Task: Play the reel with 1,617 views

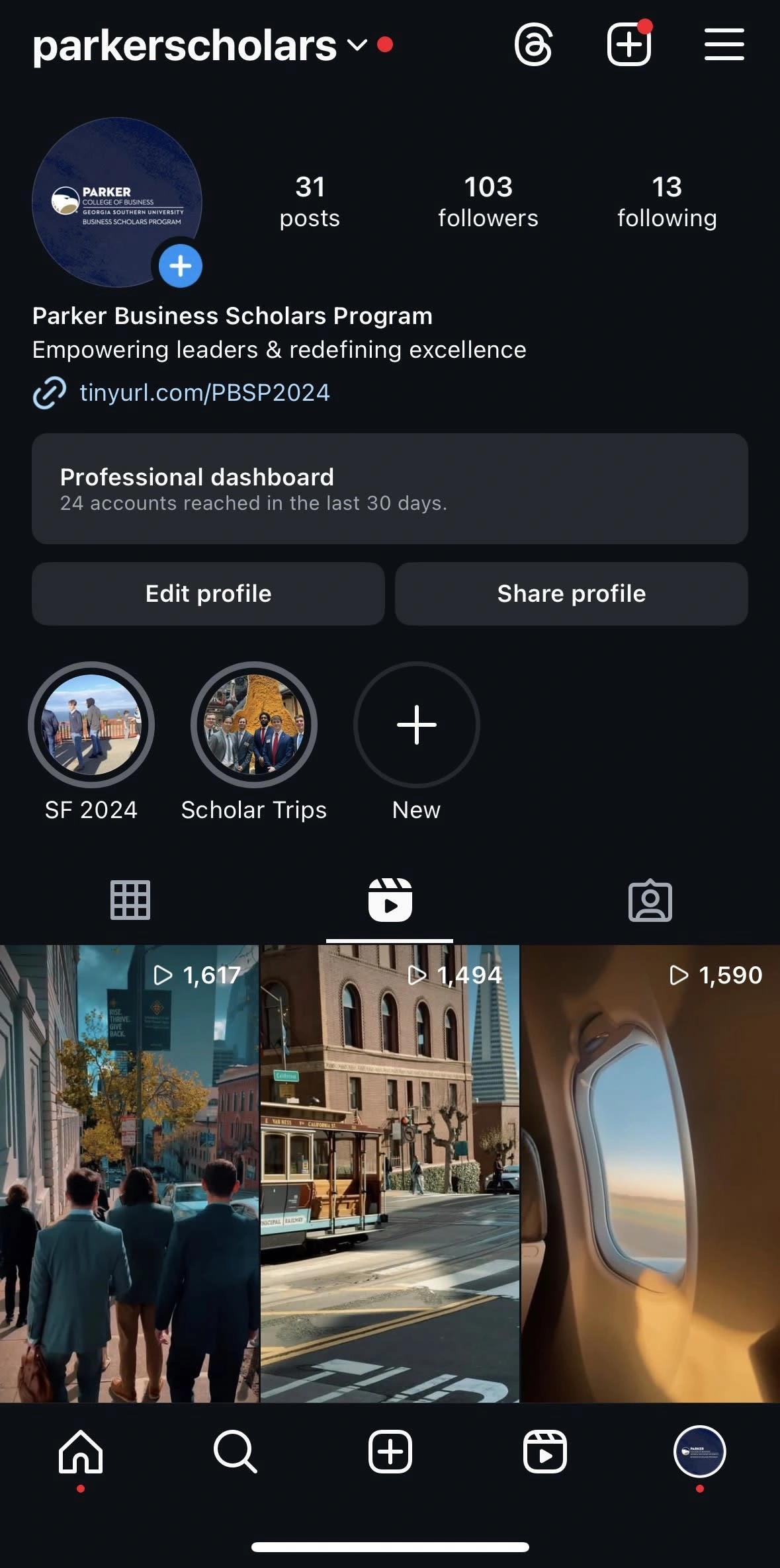Action: [129, 1174]
